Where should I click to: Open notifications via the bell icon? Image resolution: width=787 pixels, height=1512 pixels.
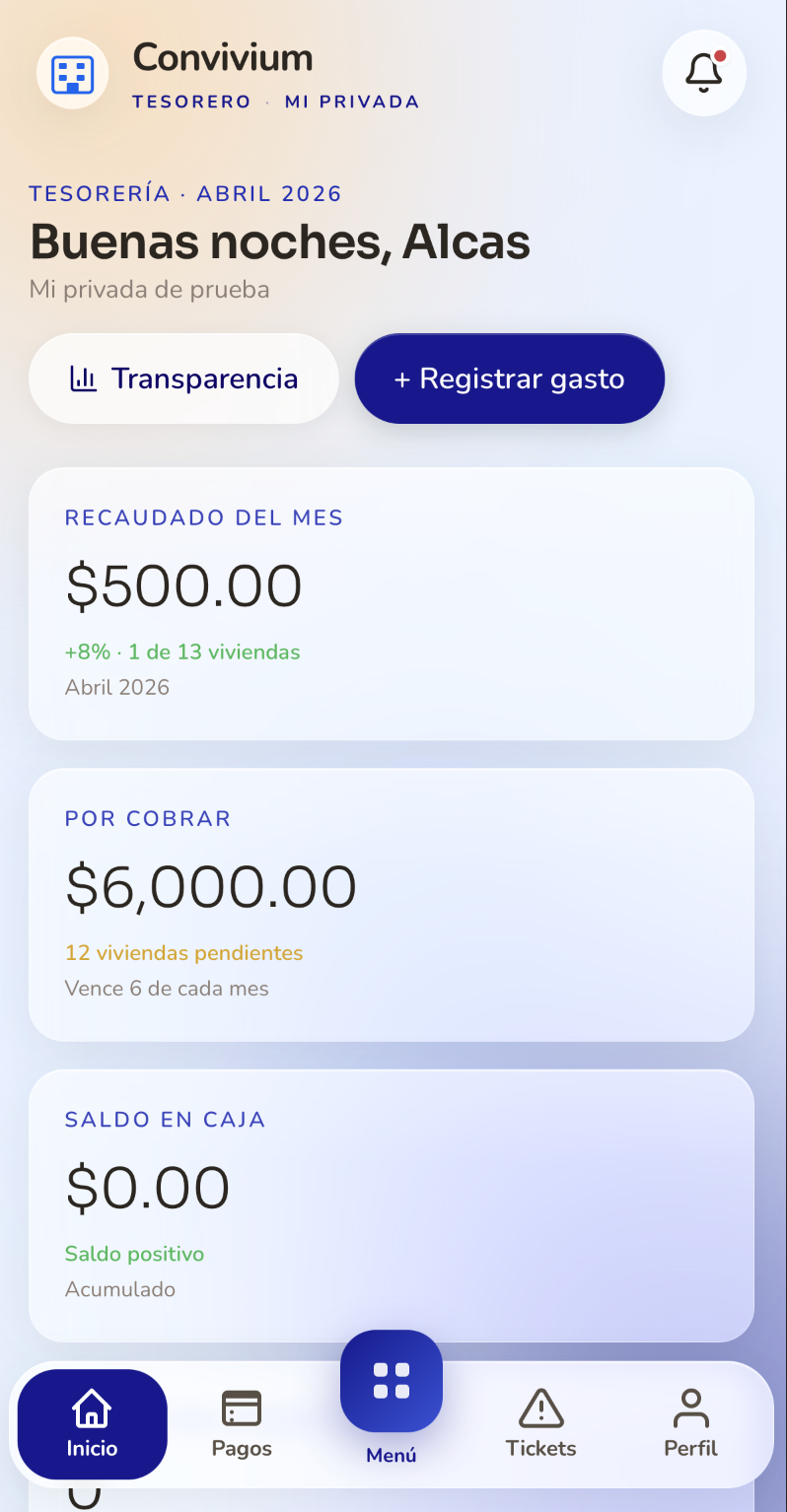(704, 73)
